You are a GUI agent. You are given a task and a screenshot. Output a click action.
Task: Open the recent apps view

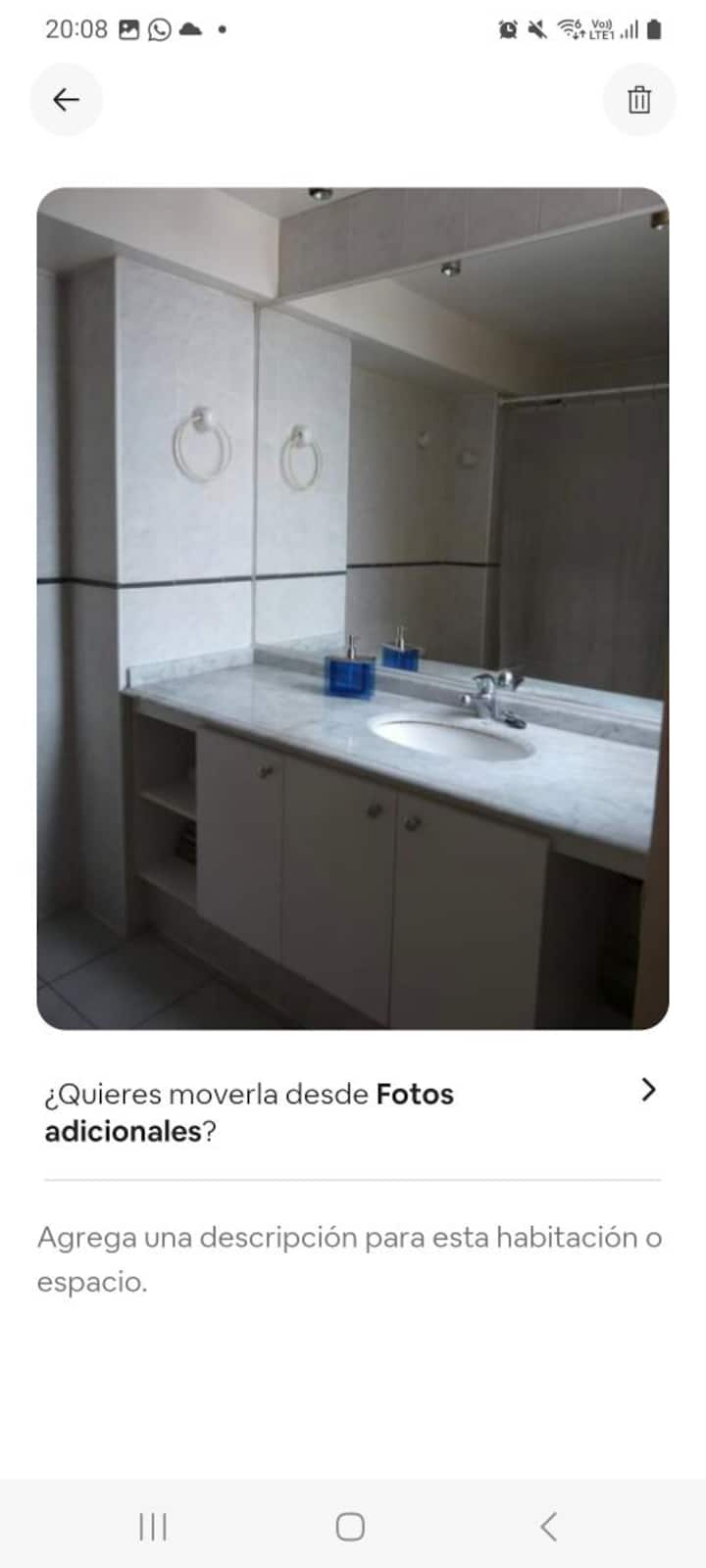(153, 1526)
